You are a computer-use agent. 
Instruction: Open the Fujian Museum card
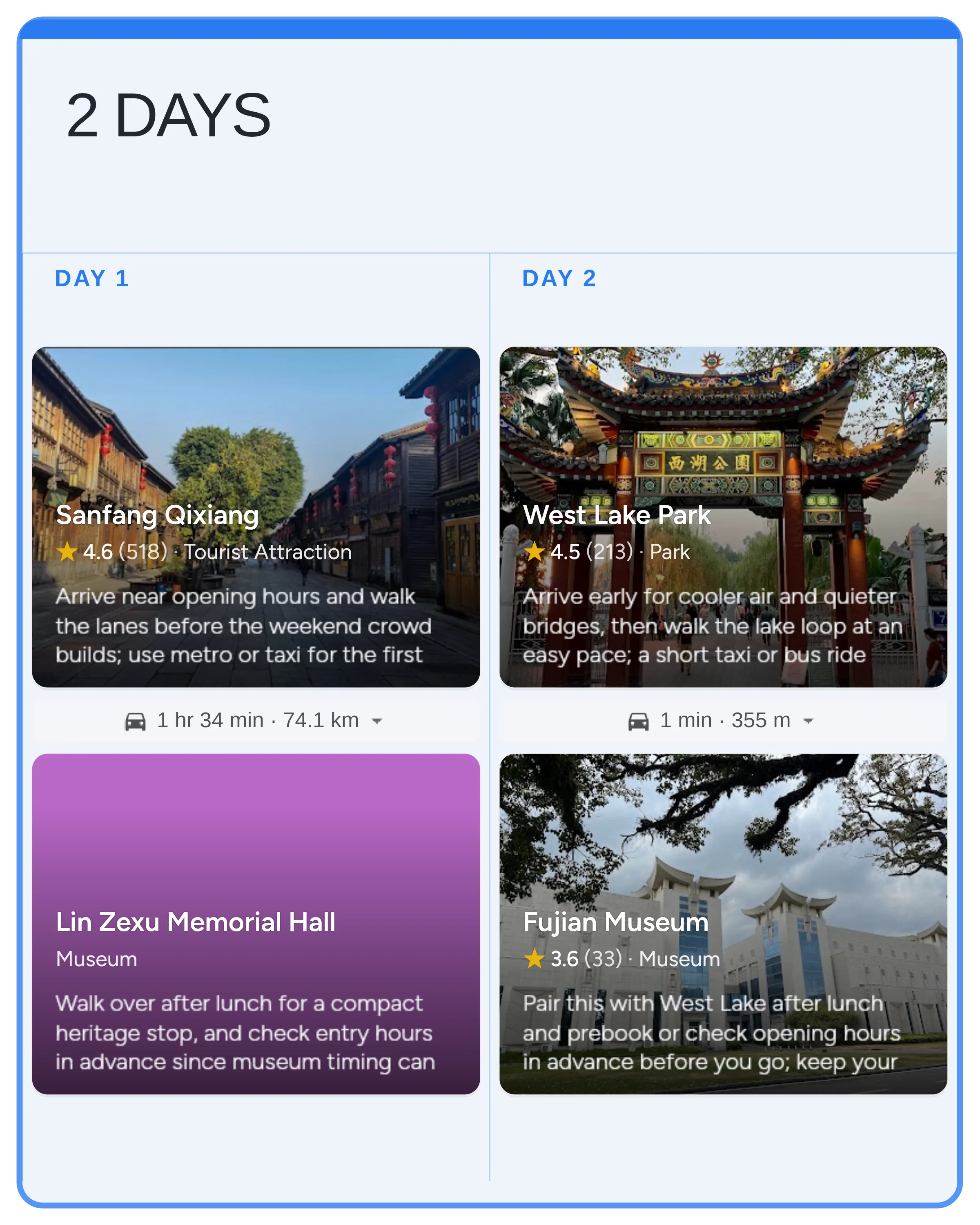point(723,923)
